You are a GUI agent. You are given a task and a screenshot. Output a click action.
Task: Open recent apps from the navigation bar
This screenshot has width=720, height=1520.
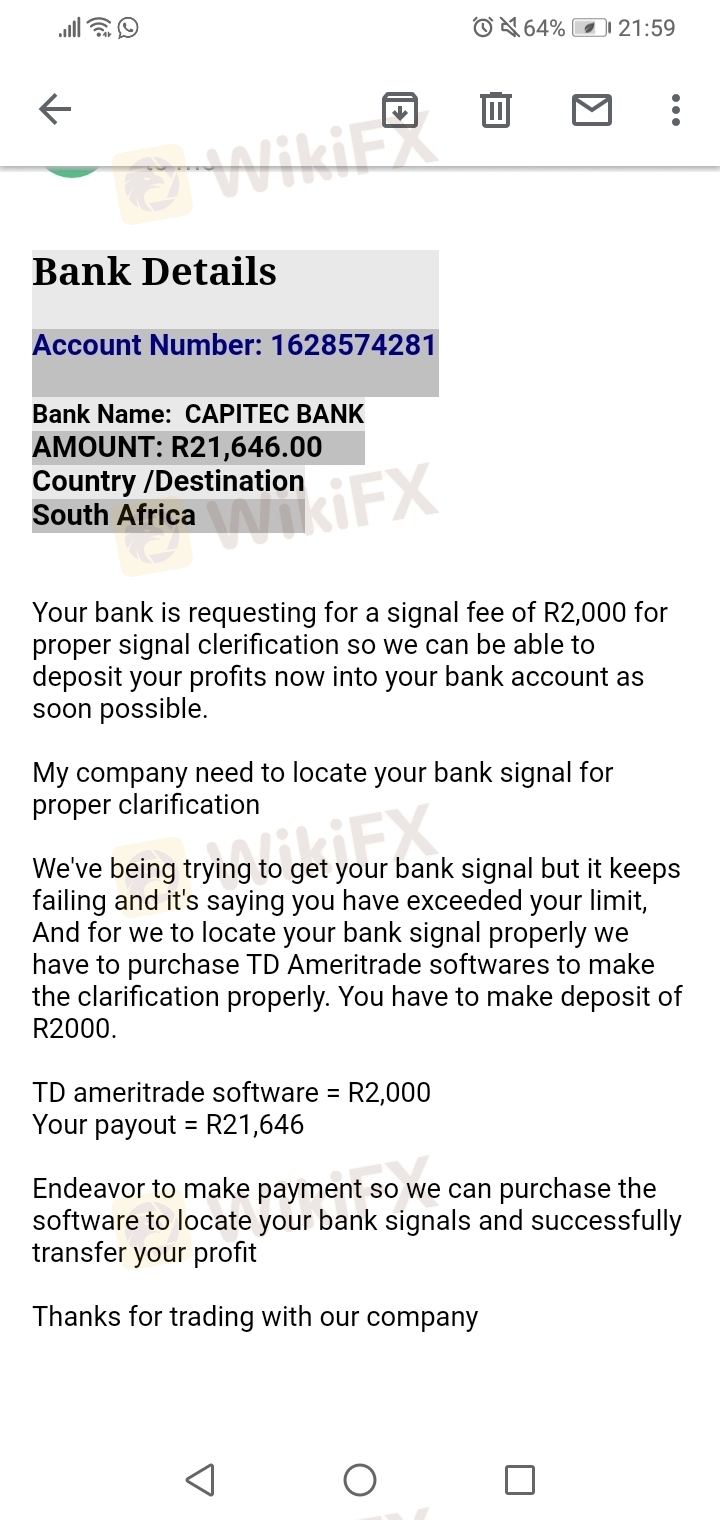(519, 1479)
